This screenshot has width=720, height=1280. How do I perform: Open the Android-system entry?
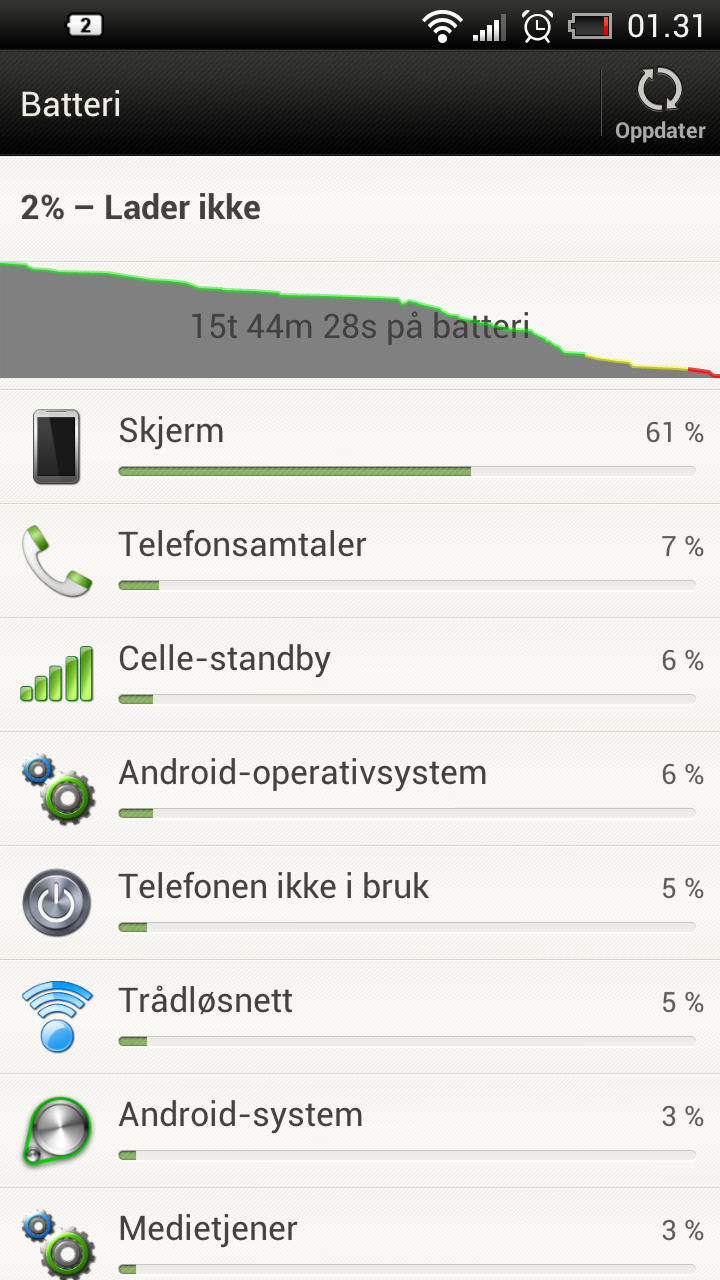pos(360,1131)
